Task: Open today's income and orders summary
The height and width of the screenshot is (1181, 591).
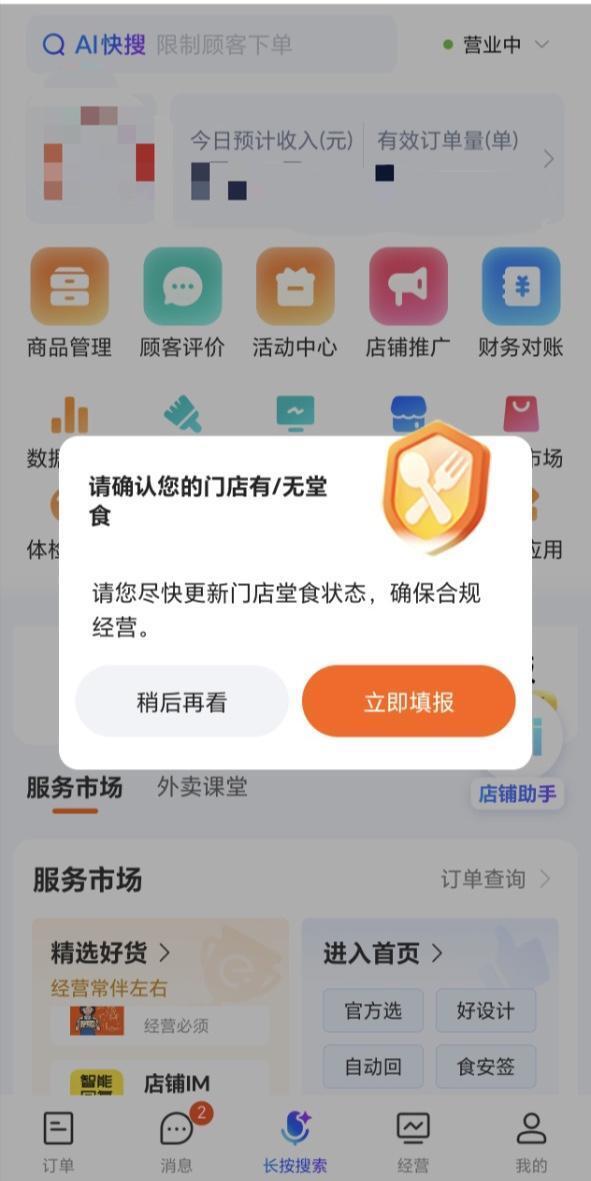Action: click(369, 159)
